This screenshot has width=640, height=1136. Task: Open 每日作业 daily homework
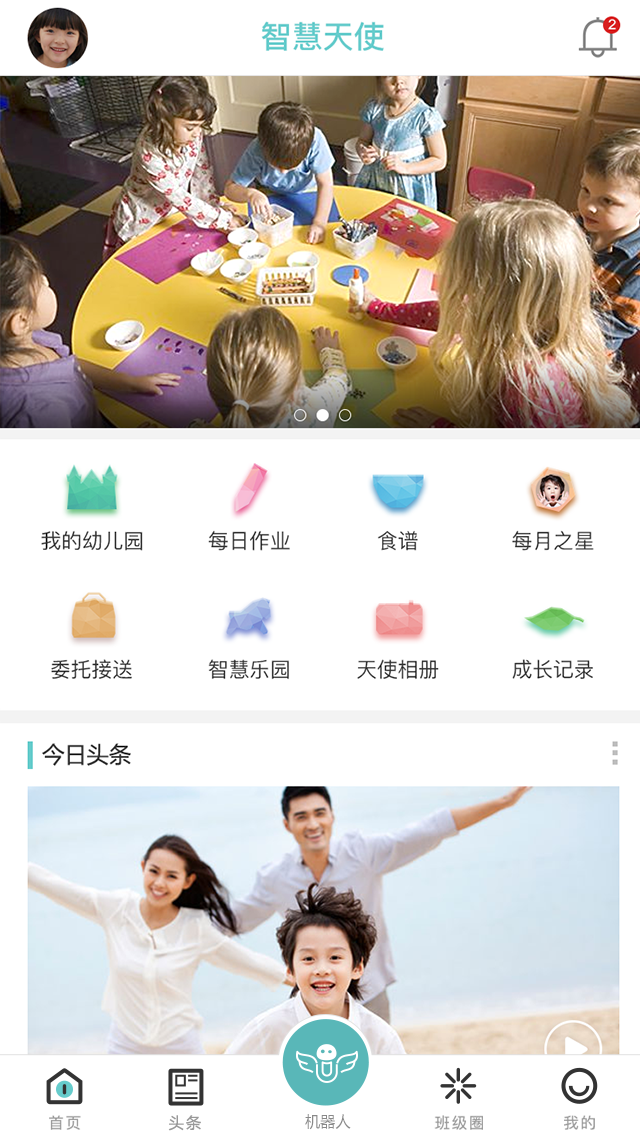tap(249, 509)
